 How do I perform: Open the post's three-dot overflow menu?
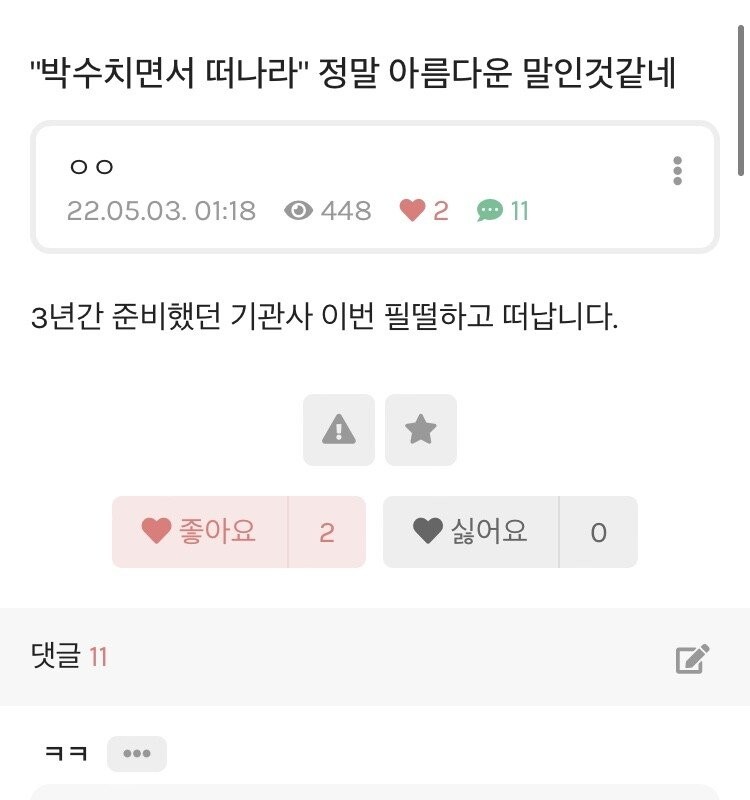pos(677,171)
